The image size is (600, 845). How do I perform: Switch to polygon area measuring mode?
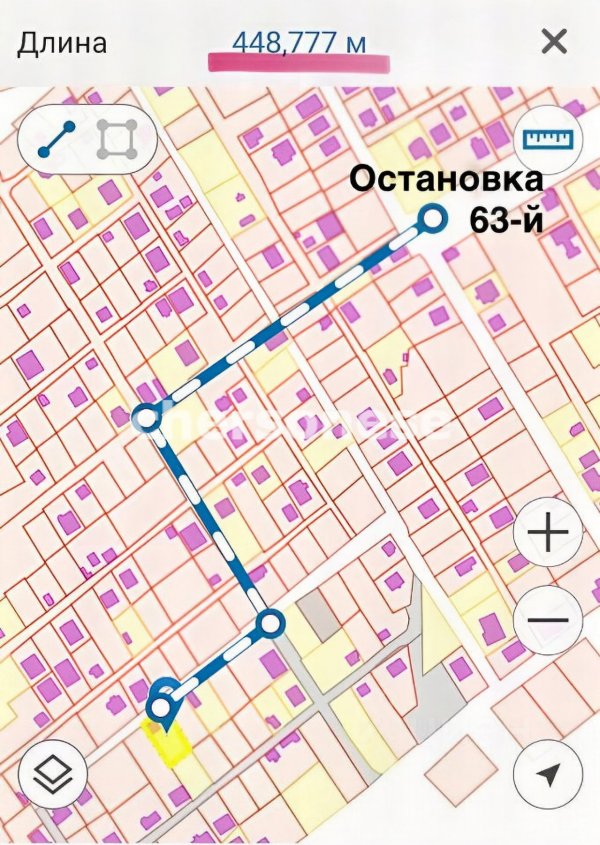117,140
